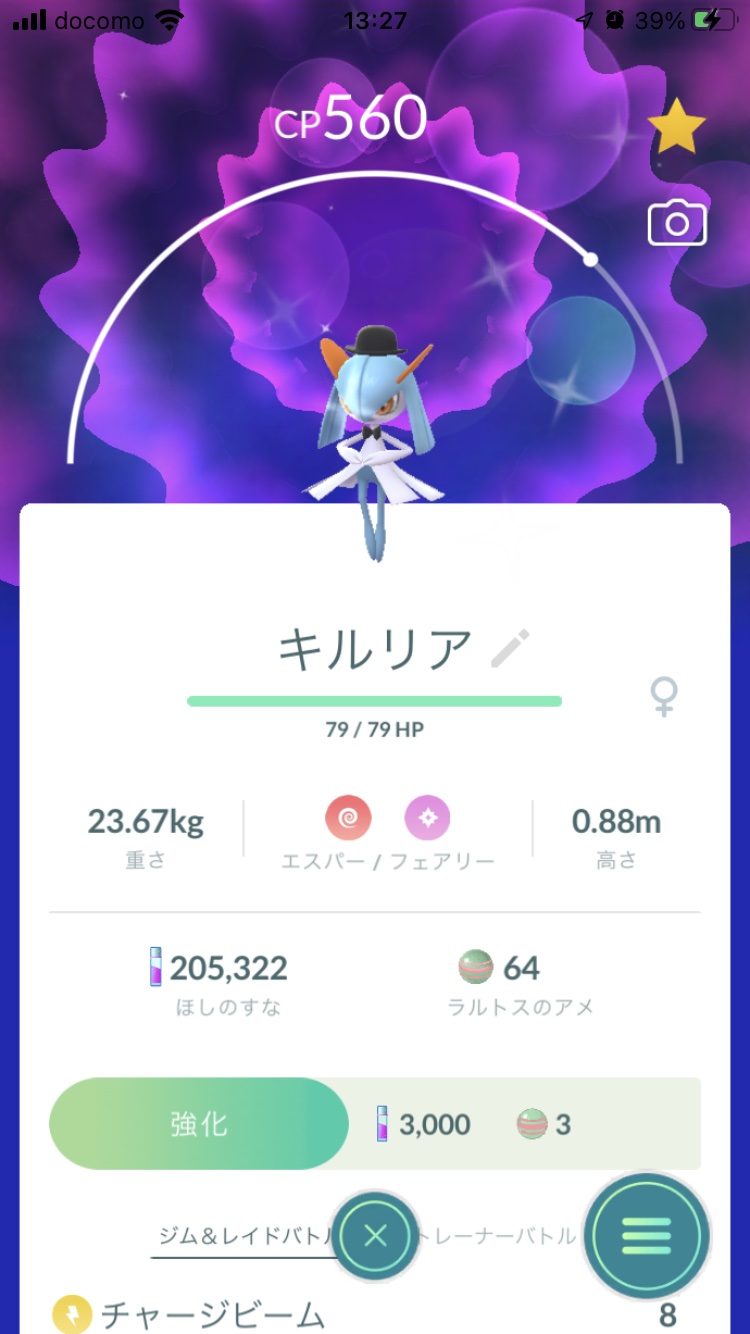Edit the nickname キルリア with pencil icon
Screen dimensions: 750x1334
511,651
